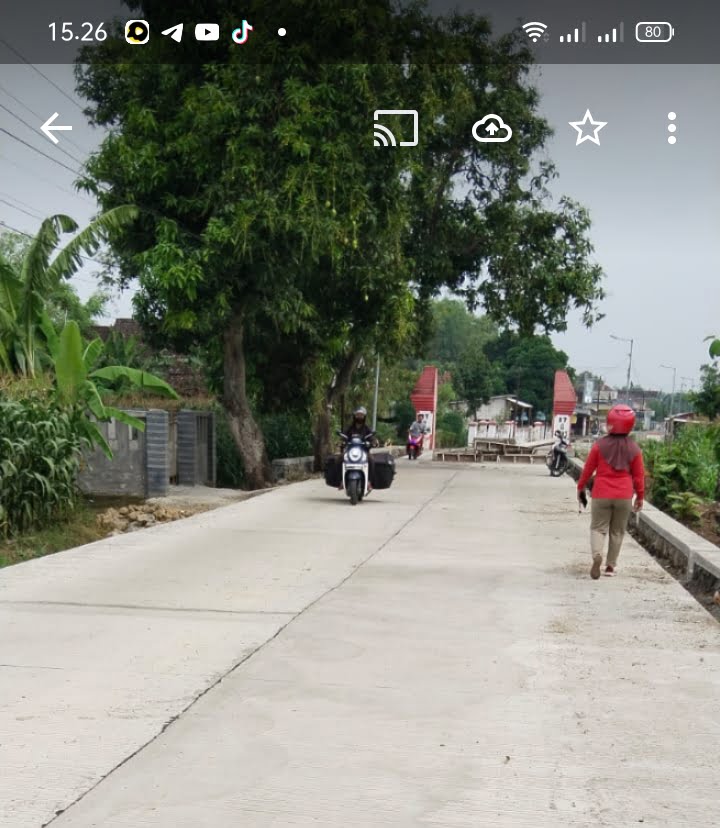Image resolution: width=720 pixels, height=828 pixels.
Task: Go back using the arrow
Action: pos(56,128)
